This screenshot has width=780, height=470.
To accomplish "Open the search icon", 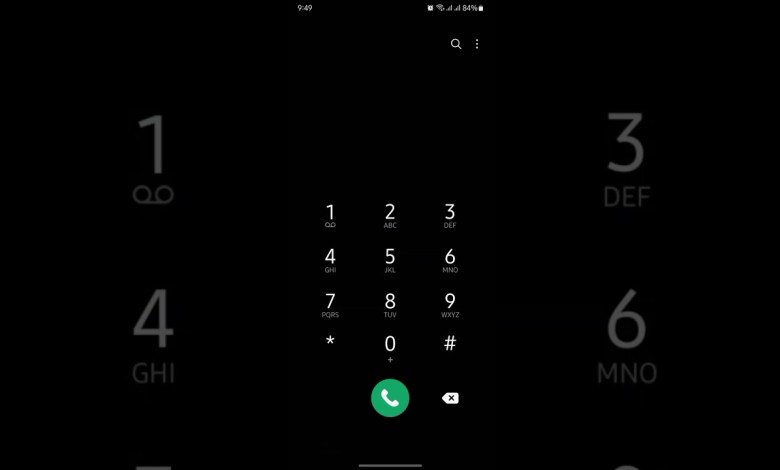I will [456, 44].
